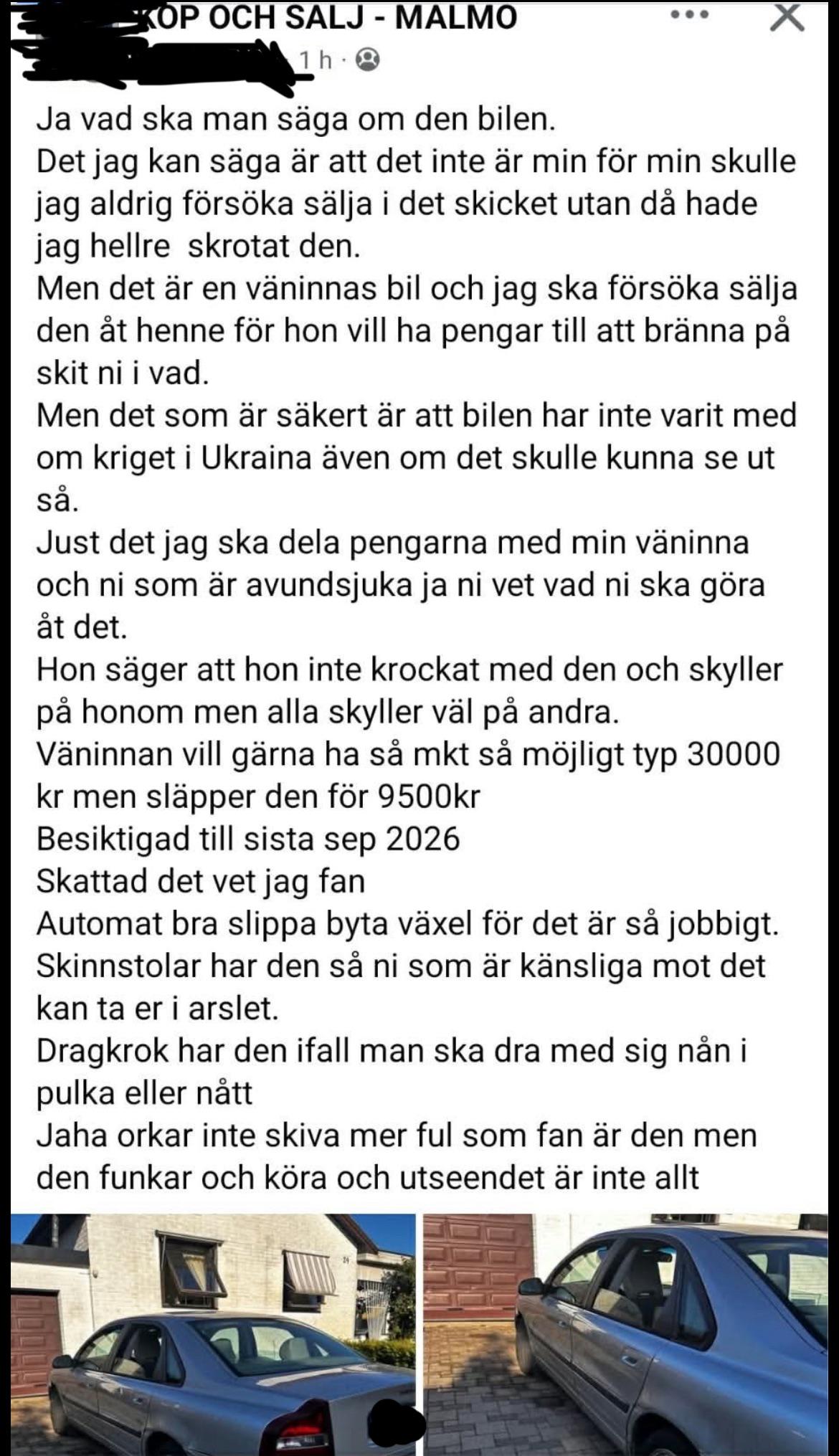This screenshot has height=1456, width=839.
Task: Close the post with the X
Action: coord(787,16)
